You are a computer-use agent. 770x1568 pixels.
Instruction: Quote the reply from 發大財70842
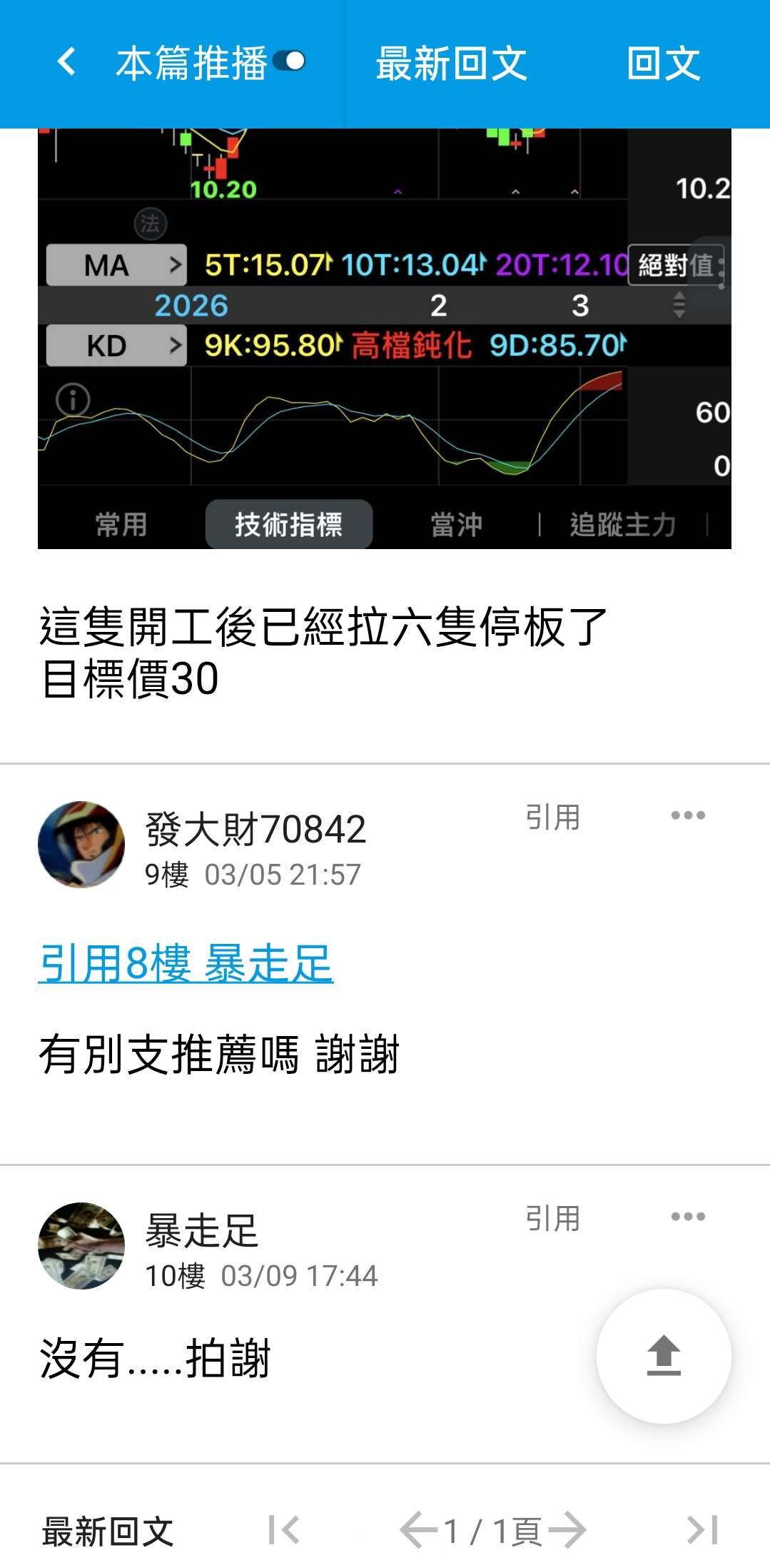tap(552, 817)
